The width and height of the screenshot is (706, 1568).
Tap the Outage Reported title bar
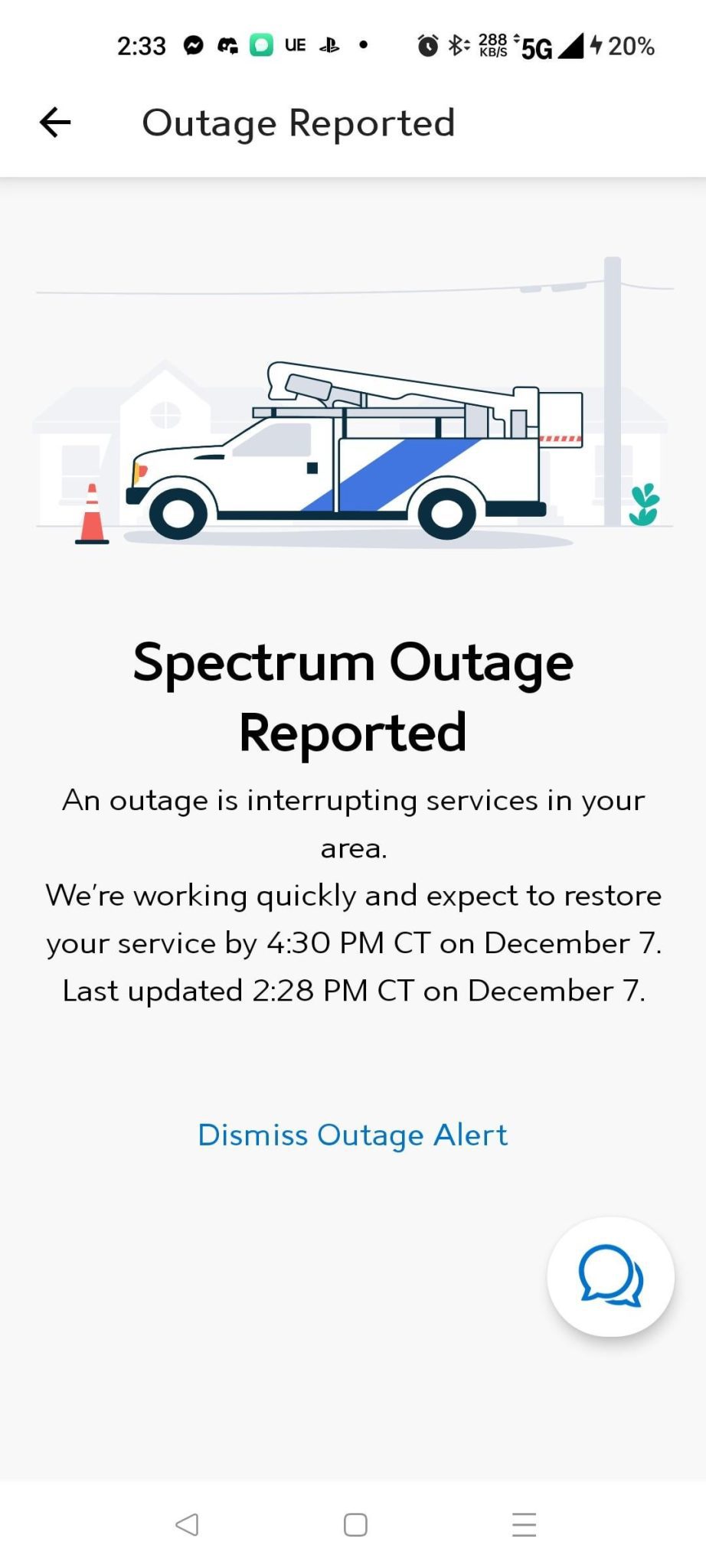(299, 122)
